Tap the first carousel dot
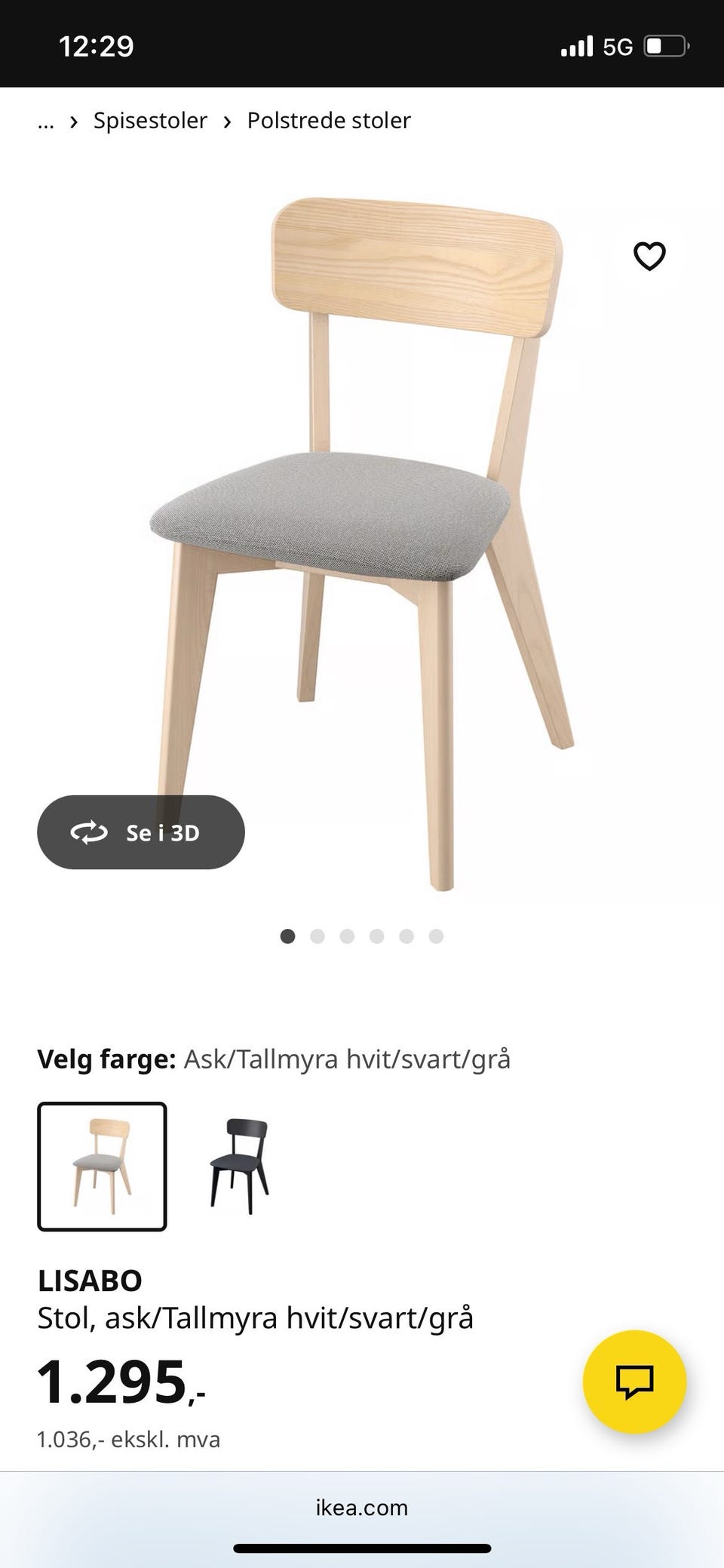724x1568 pixels. coord(287,936)
